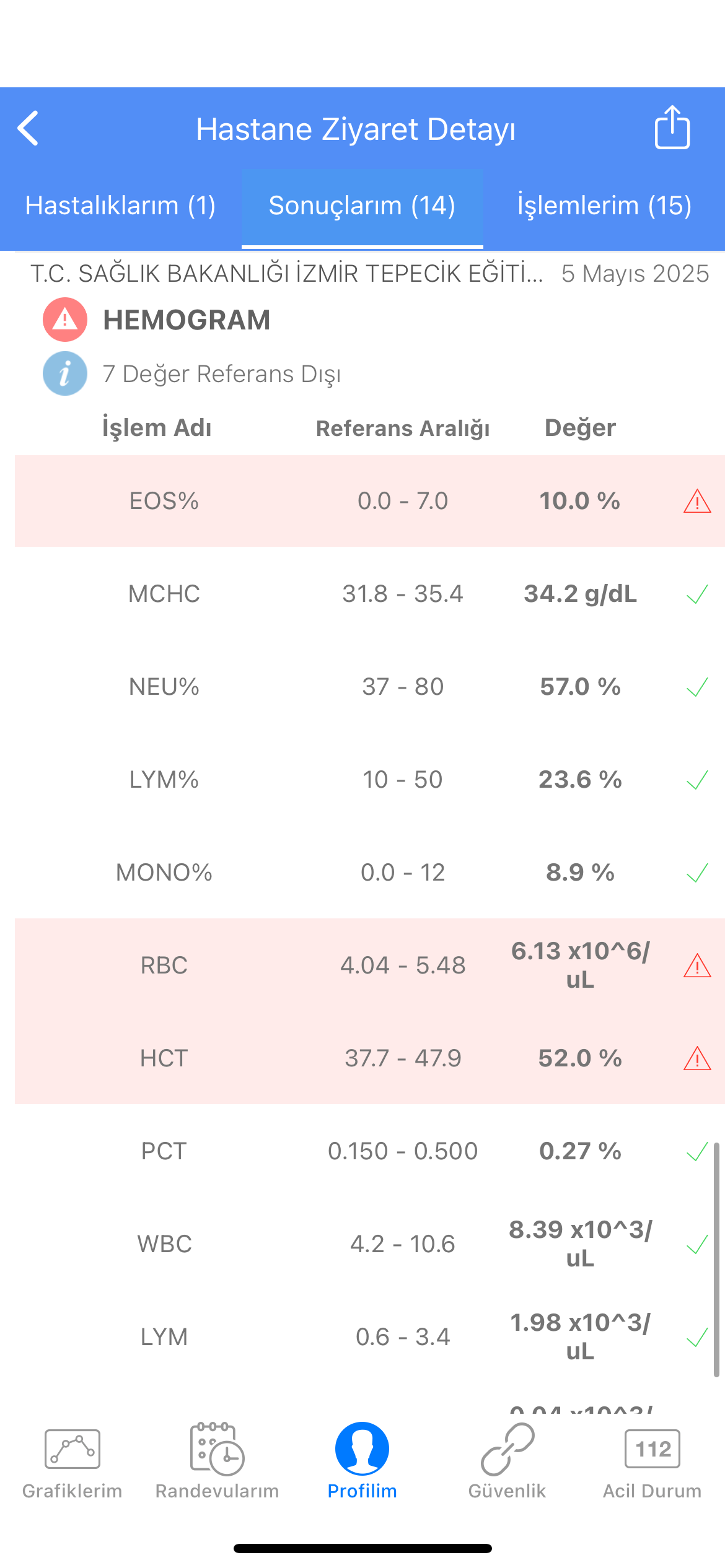The height and width of the screenshot is (1568, 725).
Task: Open Acil Durum 112 tab
Action: (652, 1461)
